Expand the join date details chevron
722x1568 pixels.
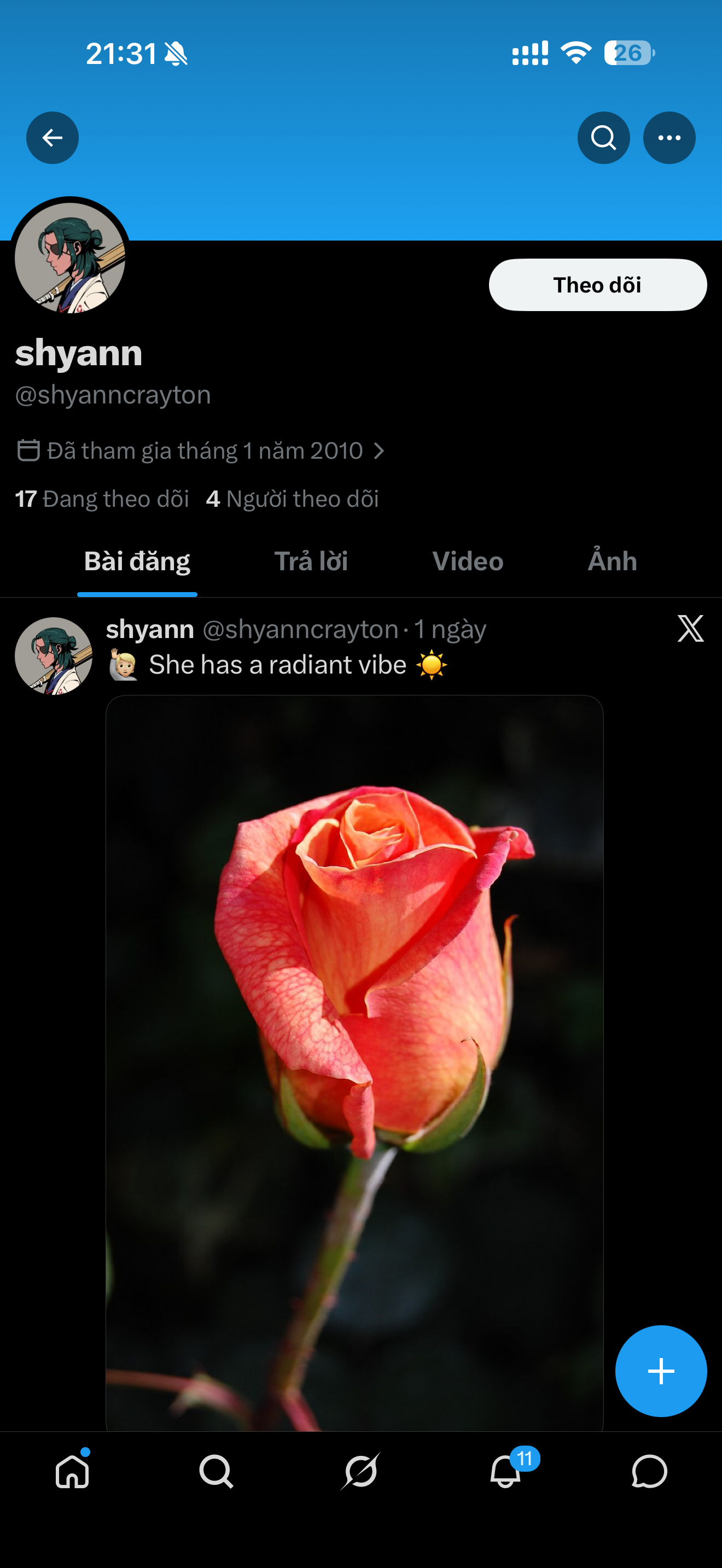coord(382,451)
